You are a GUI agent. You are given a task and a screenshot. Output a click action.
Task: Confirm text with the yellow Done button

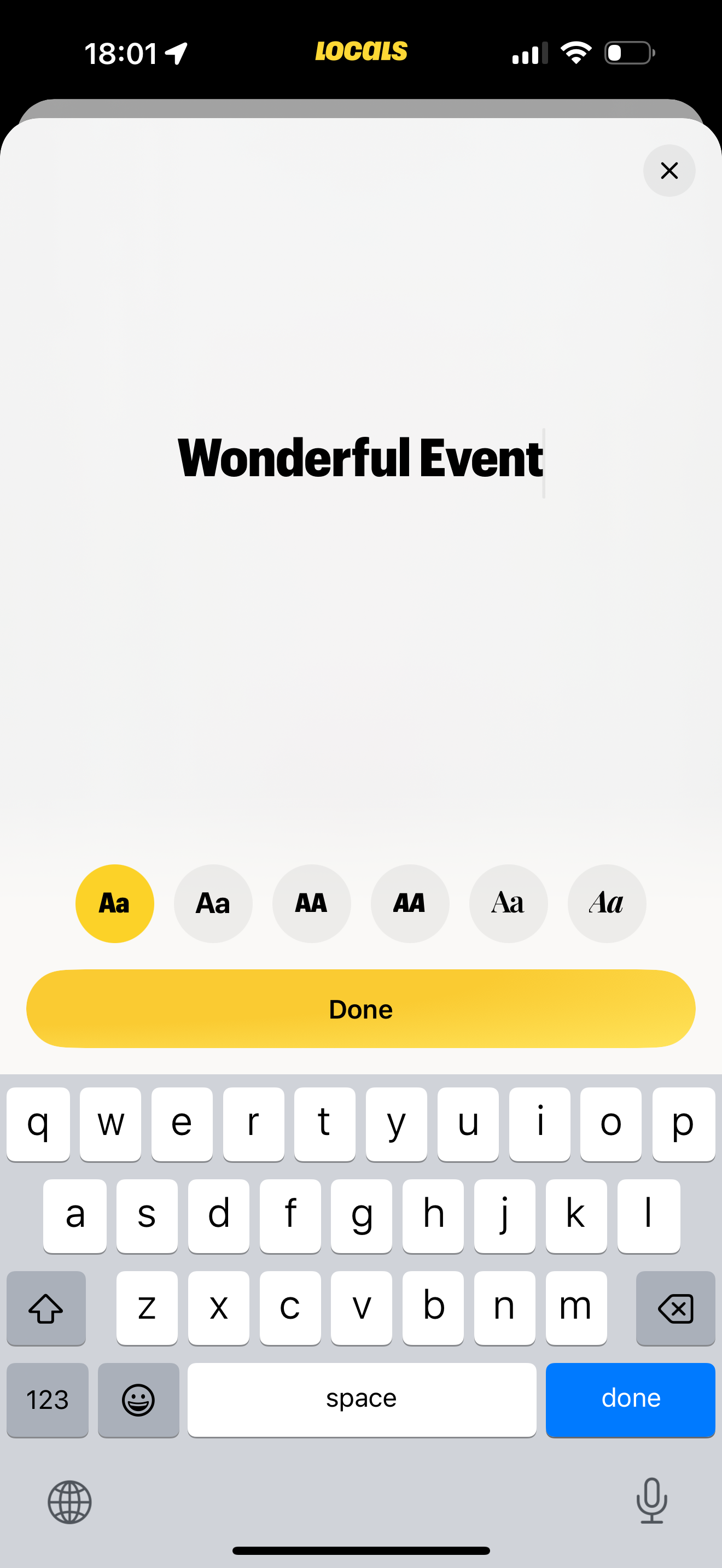(x=360, y=1009)
